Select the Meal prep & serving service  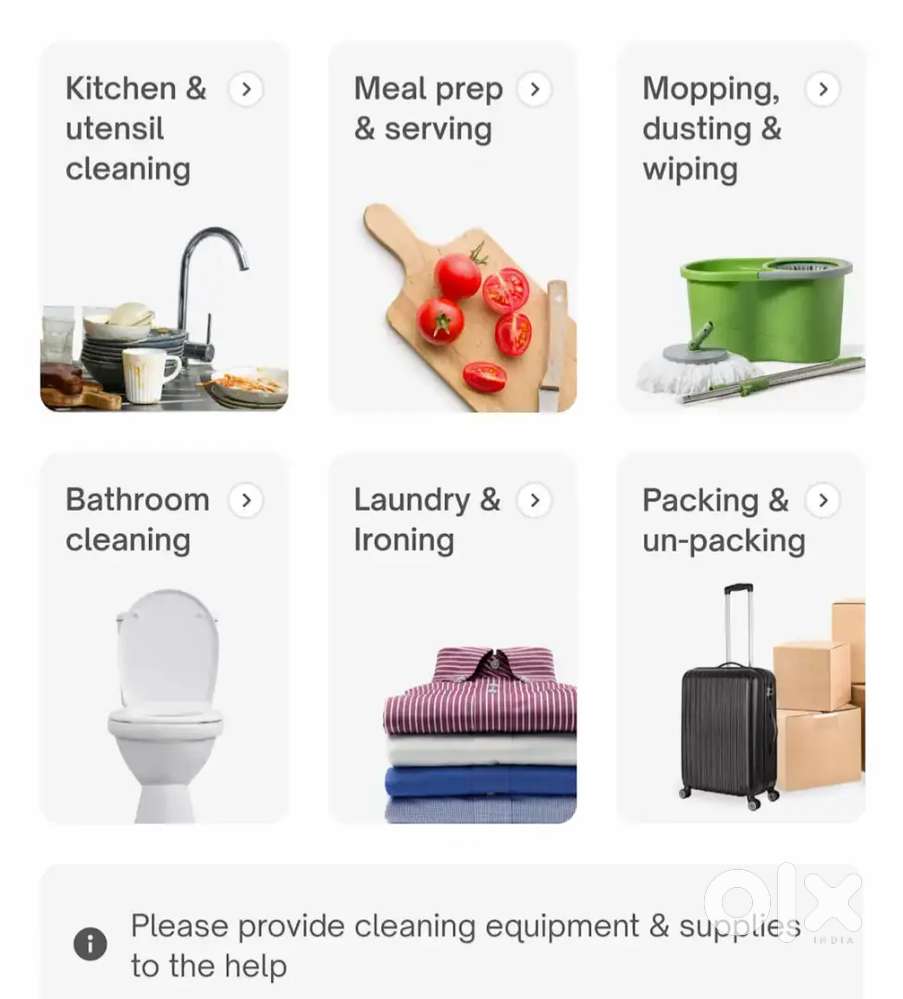pyautogui.click(x=452, y=227)
